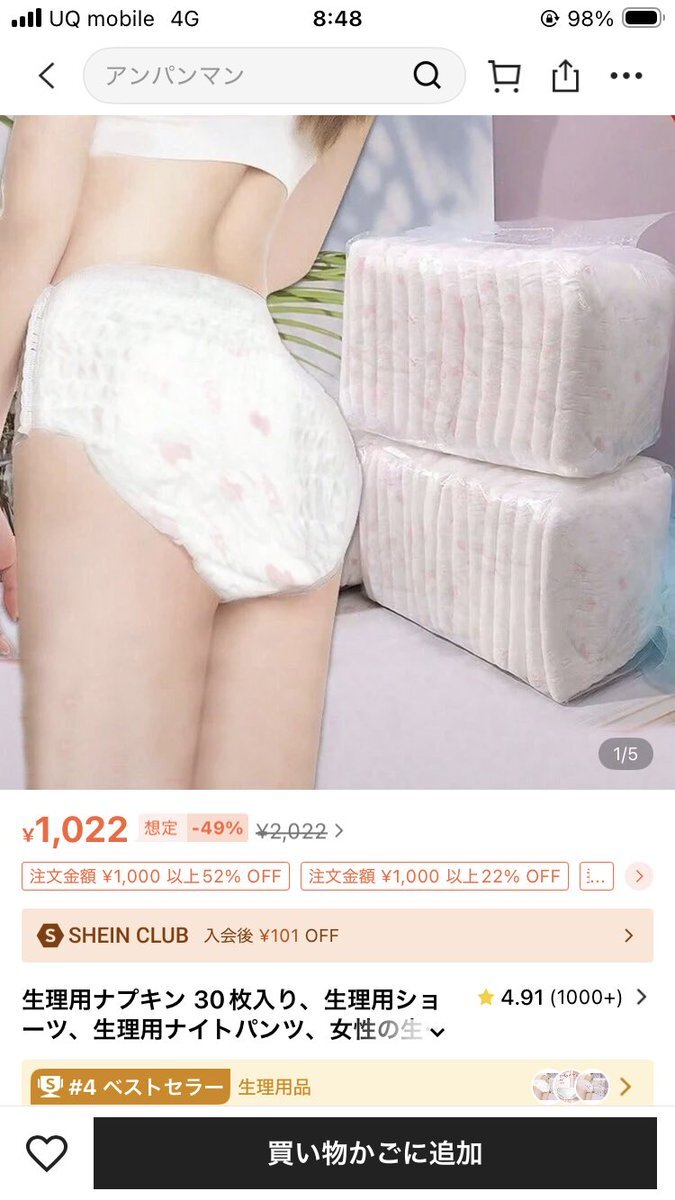Open the three-dot overflow menu
This screenshot has width=675, height=1200.
[626, 76]
